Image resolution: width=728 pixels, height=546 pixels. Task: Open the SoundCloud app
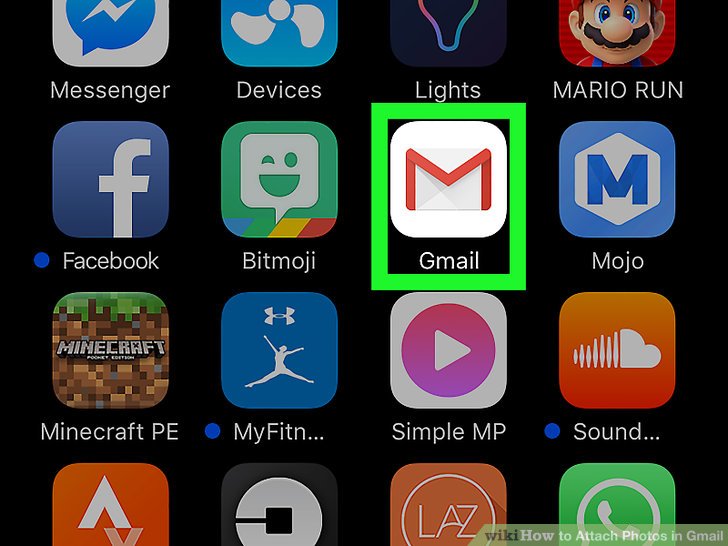pos(617,350)
